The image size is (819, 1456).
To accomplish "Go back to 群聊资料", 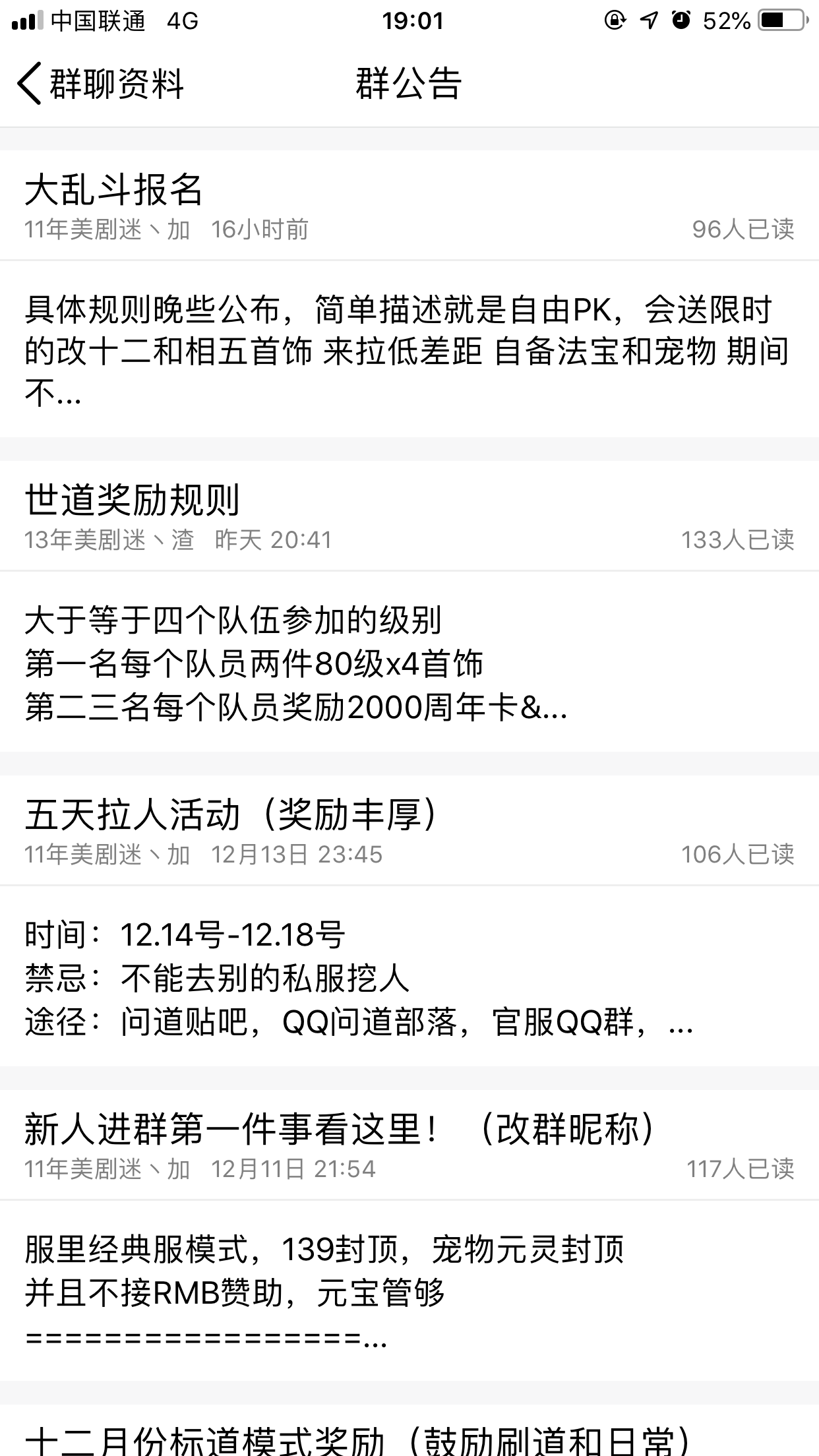I will [x=99, y=84].
